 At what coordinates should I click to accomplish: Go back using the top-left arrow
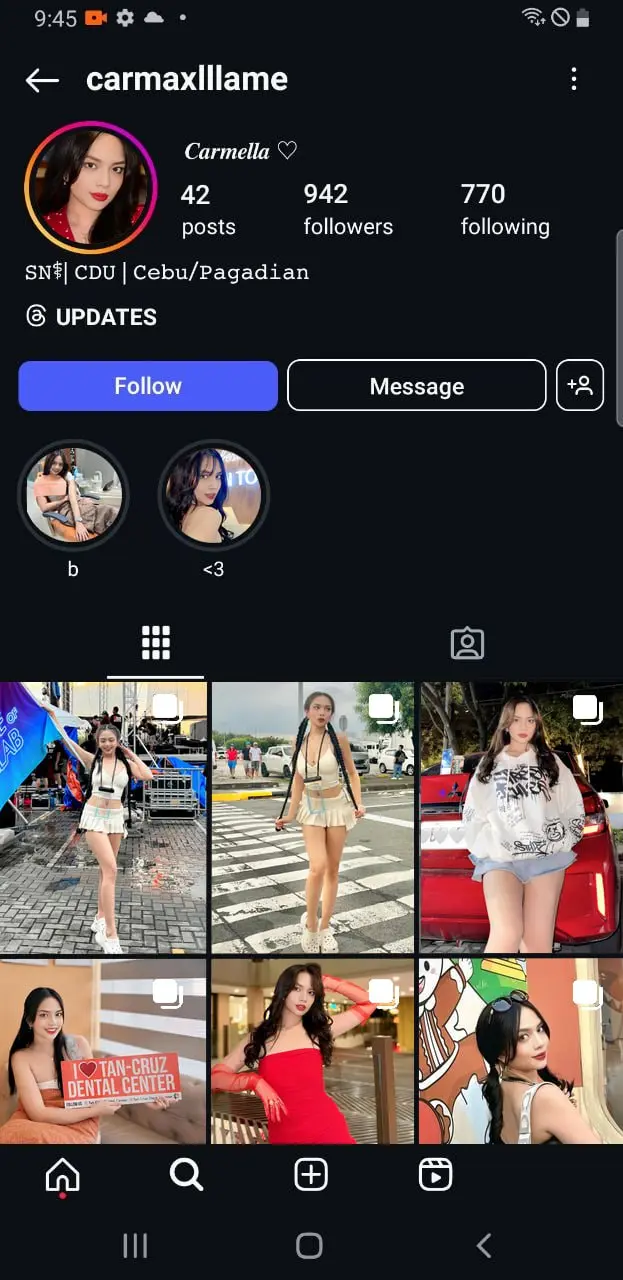[x=42, y=80]
